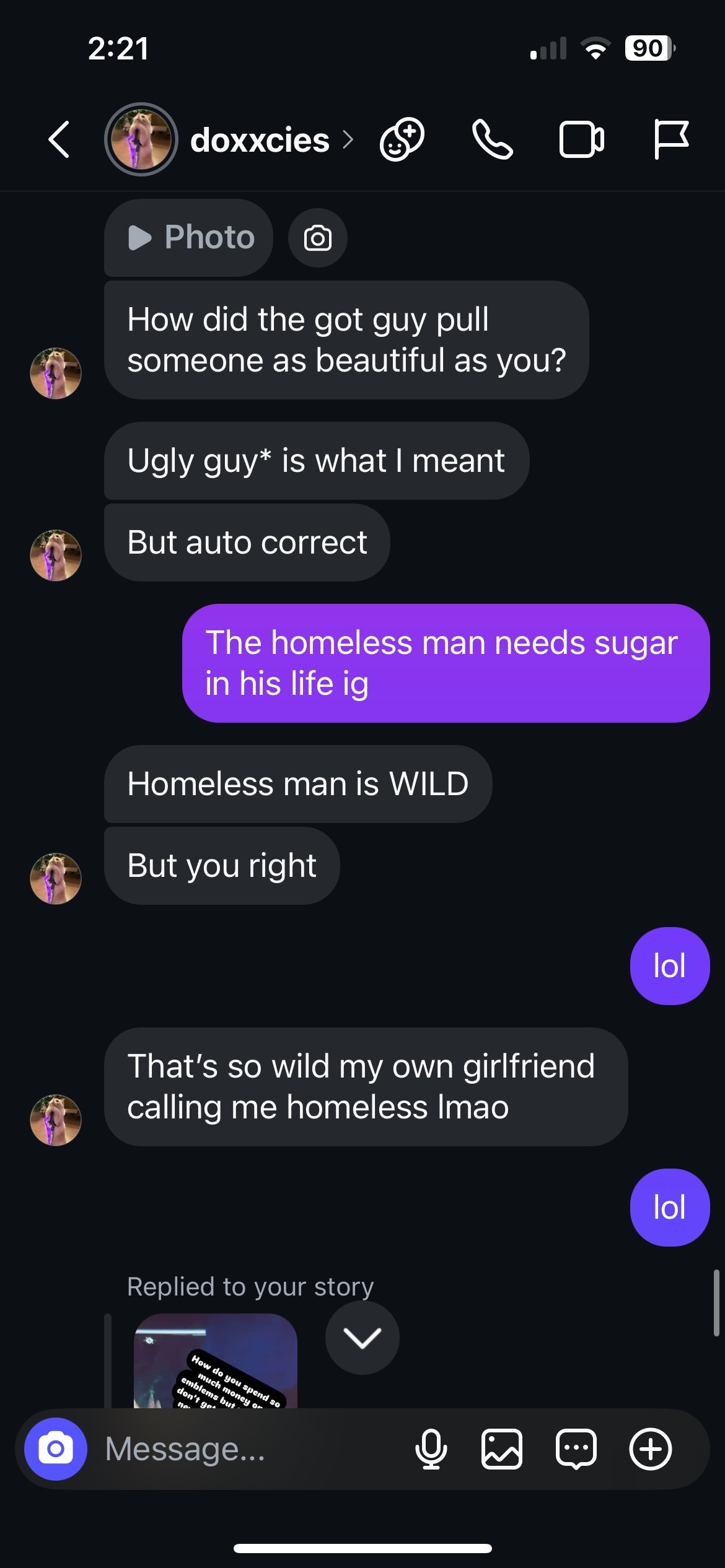Attach a photo from the gallery
Screen dimensions: 725x1568
(x=502, y=1449)
